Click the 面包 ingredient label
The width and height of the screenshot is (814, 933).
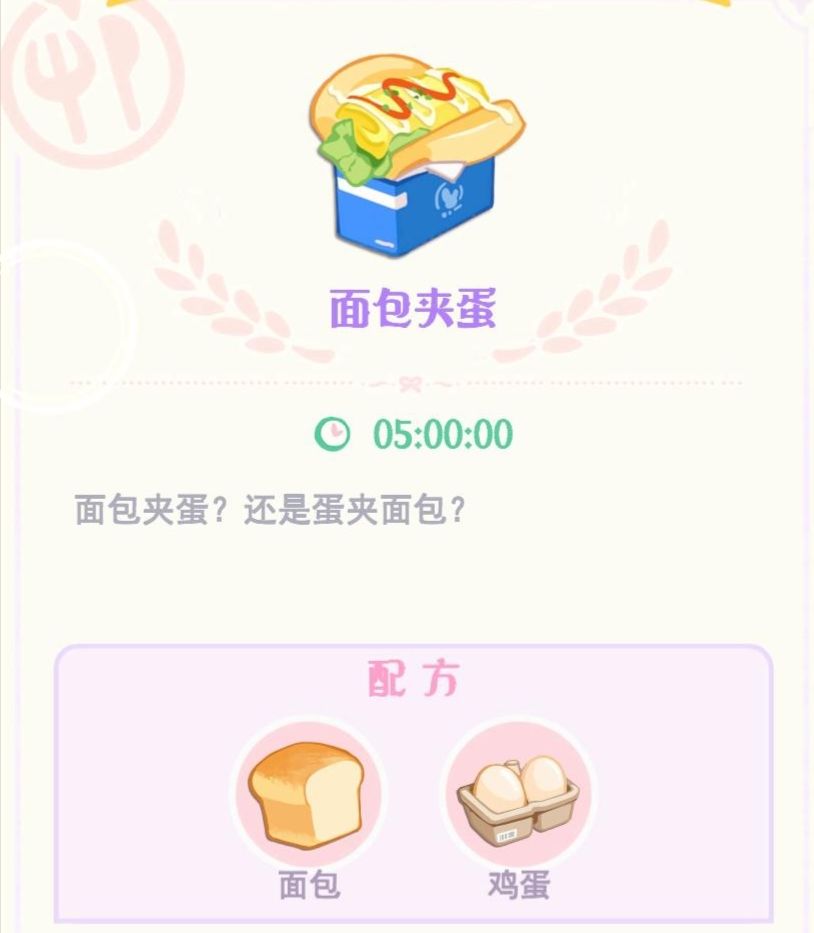pos(309,882)
